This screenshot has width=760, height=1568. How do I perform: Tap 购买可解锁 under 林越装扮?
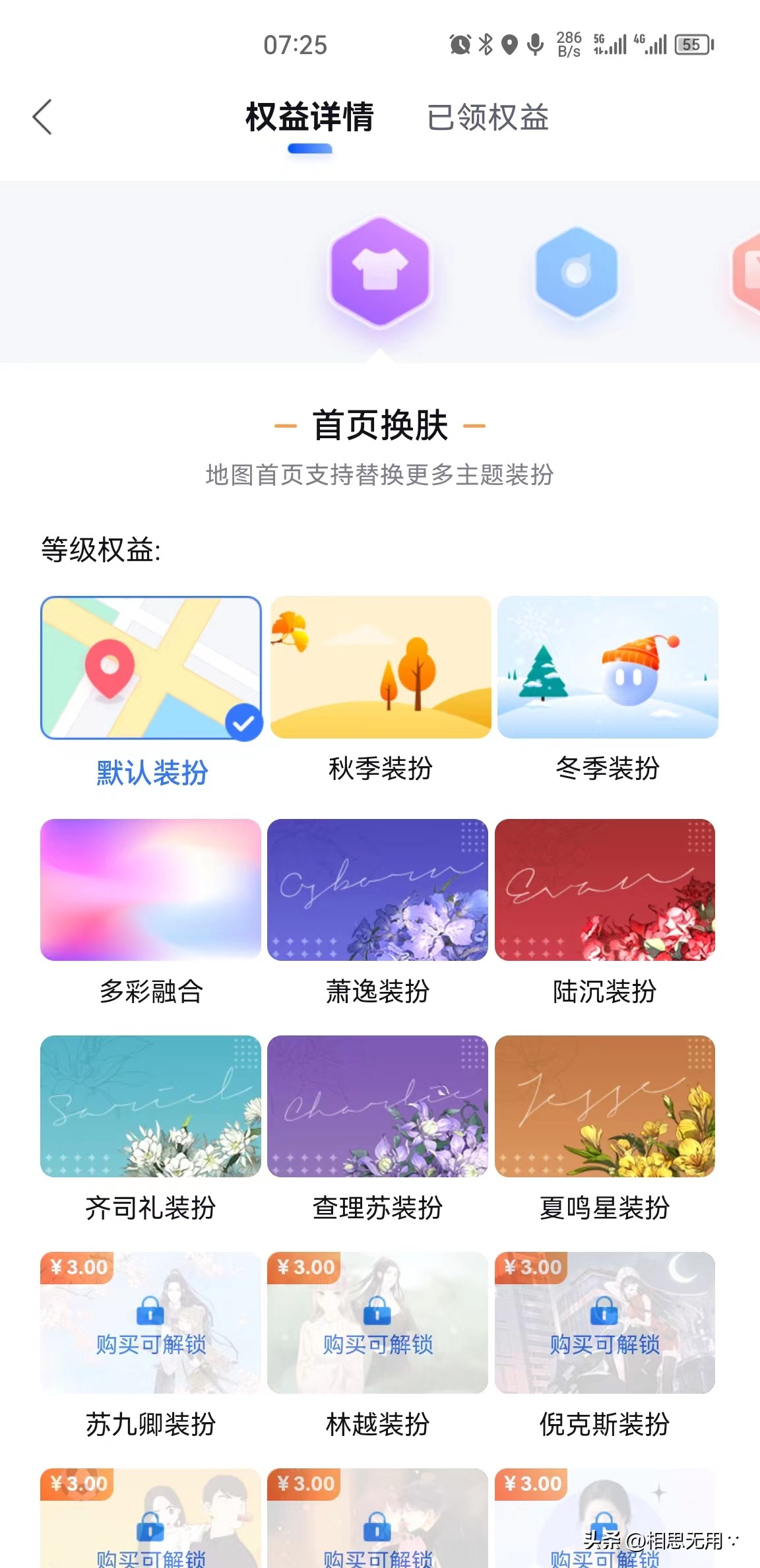378,1344
